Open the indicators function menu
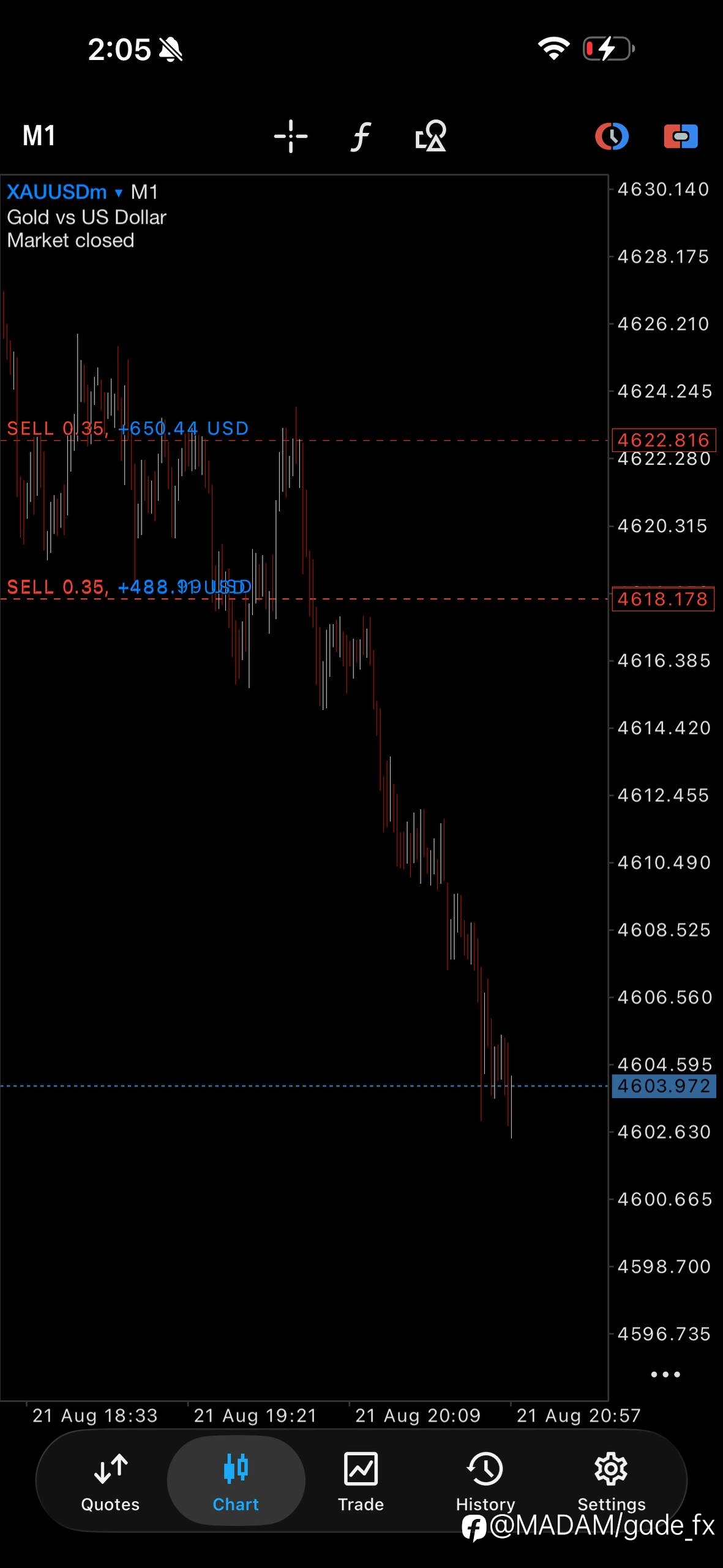The width and height of the screenshot is (723, 1568). pos(361,136)
